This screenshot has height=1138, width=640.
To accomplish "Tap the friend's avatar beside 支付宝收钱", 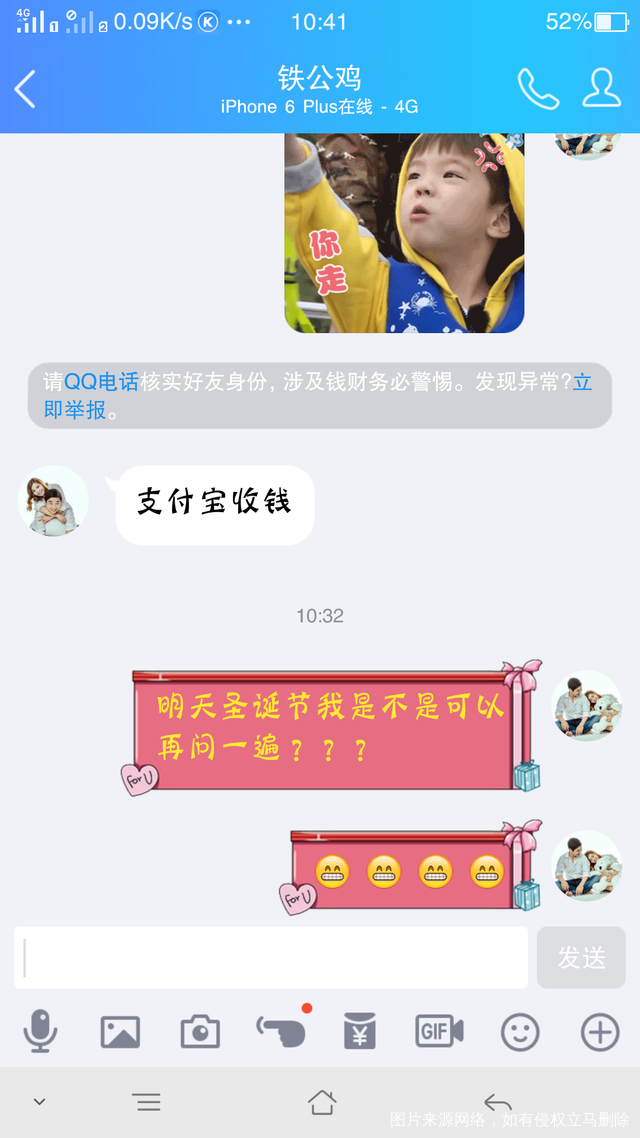I will pos(54,501).
